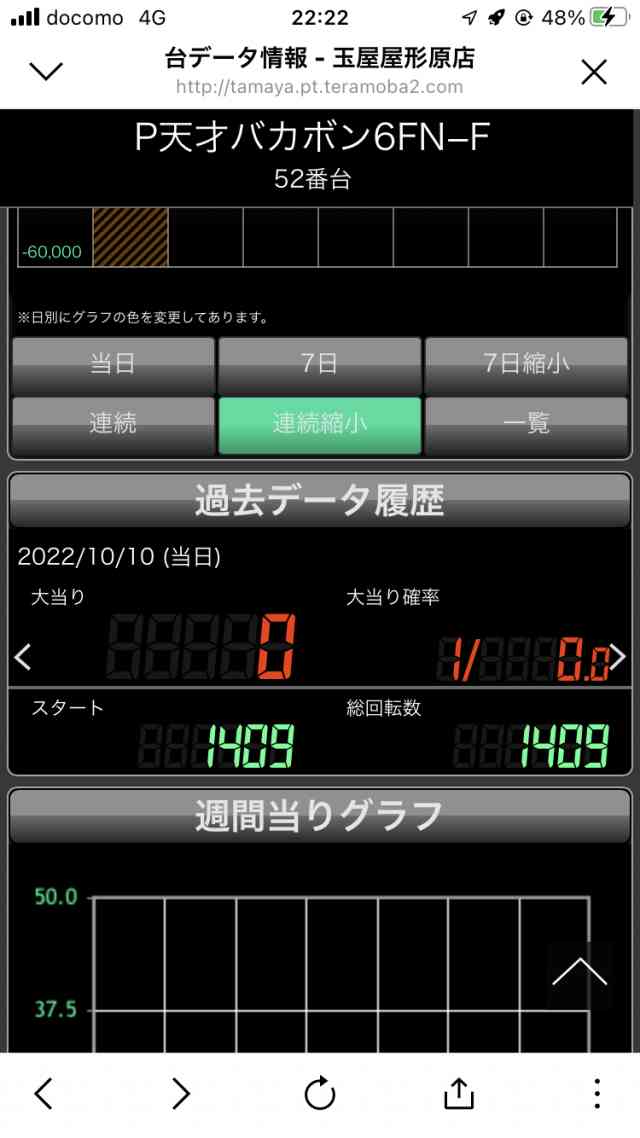
Task: Go forward to the next web page
Action: click(x=181, y=1094)
